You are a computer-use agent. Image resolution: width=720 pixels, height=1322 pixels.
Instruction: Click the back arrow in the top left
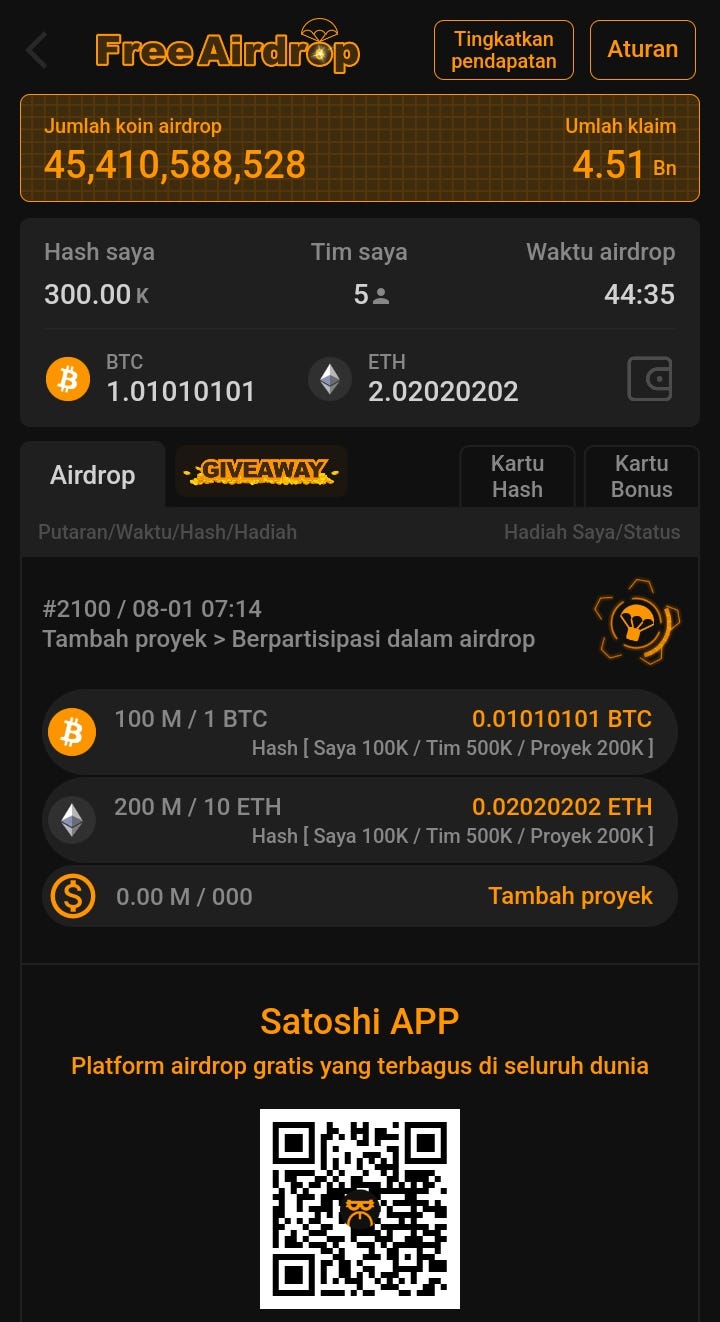click(x=36, y=48)
